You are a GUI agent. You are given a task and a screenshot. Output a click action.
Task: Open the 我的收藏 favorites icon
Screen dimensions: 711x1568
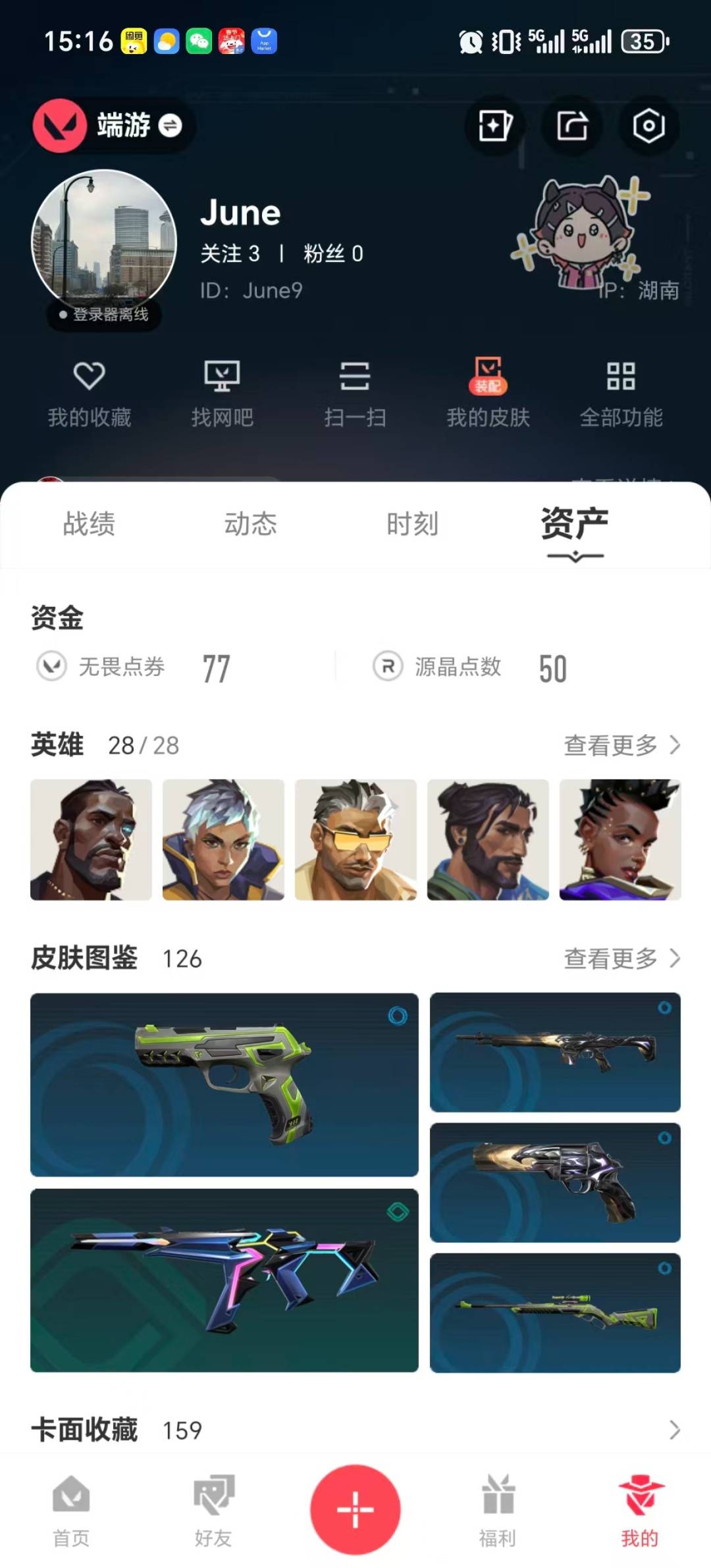[x=90, y=392]
